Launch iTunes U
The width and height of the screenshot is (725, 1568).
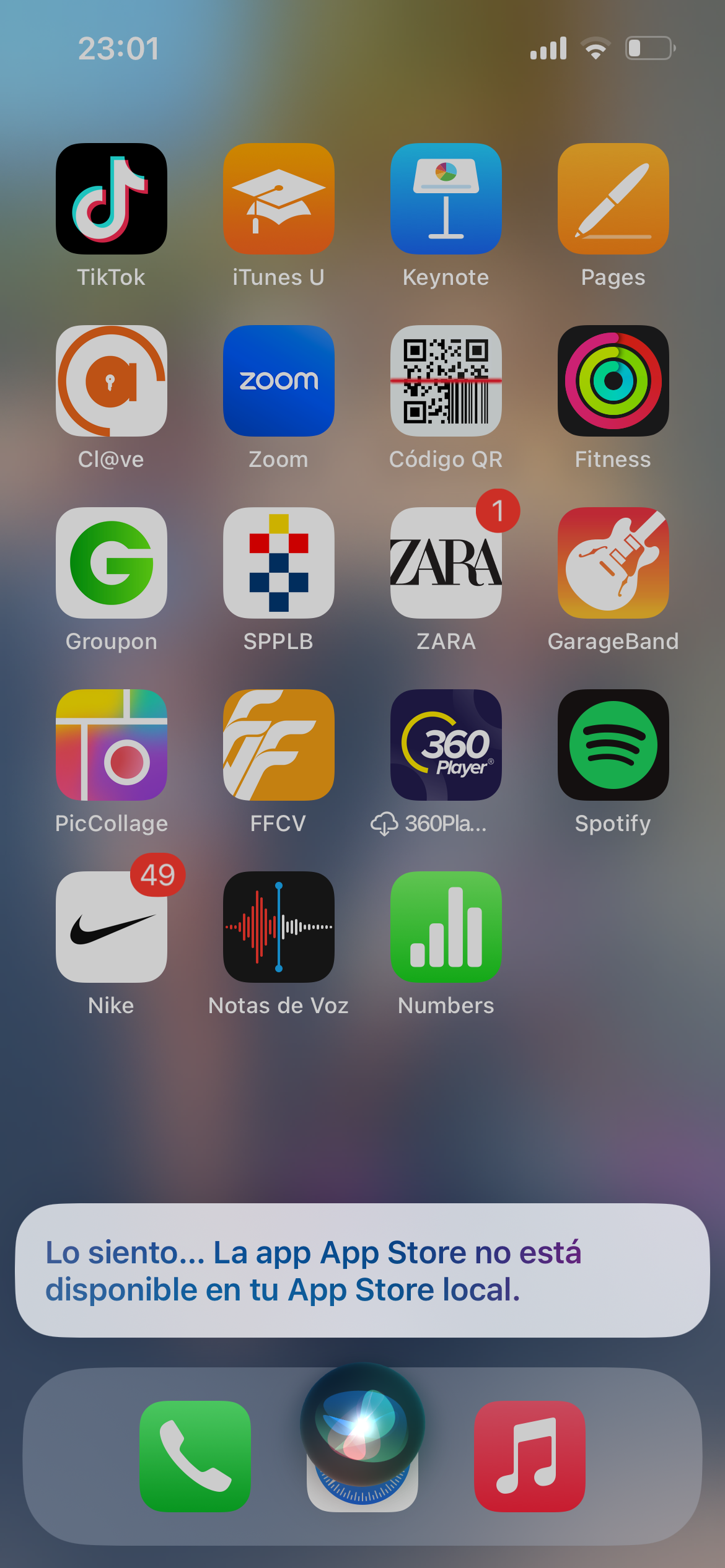(279, 199)
